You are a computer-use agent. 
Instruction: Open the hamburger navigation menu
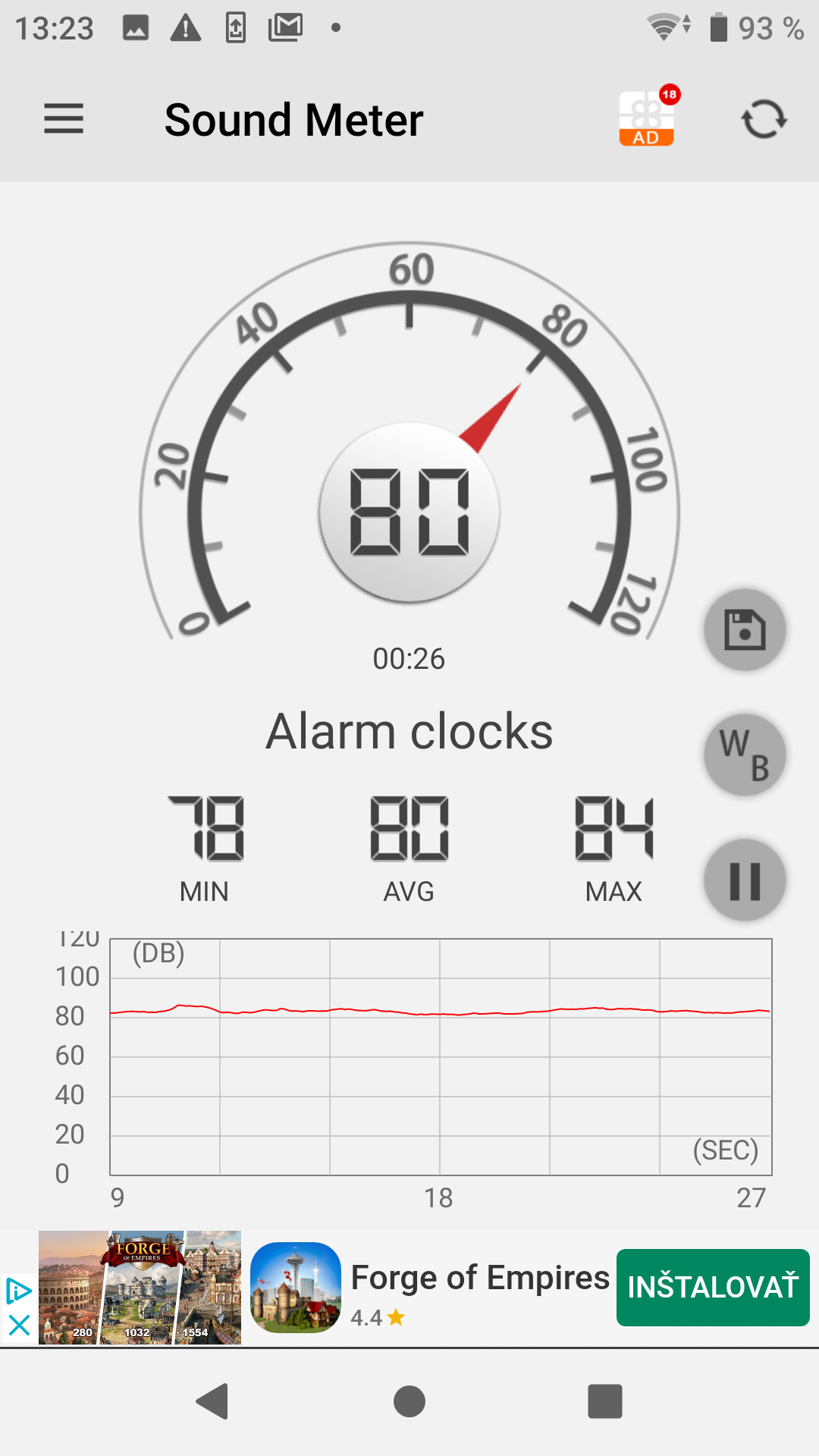[64, 119]
